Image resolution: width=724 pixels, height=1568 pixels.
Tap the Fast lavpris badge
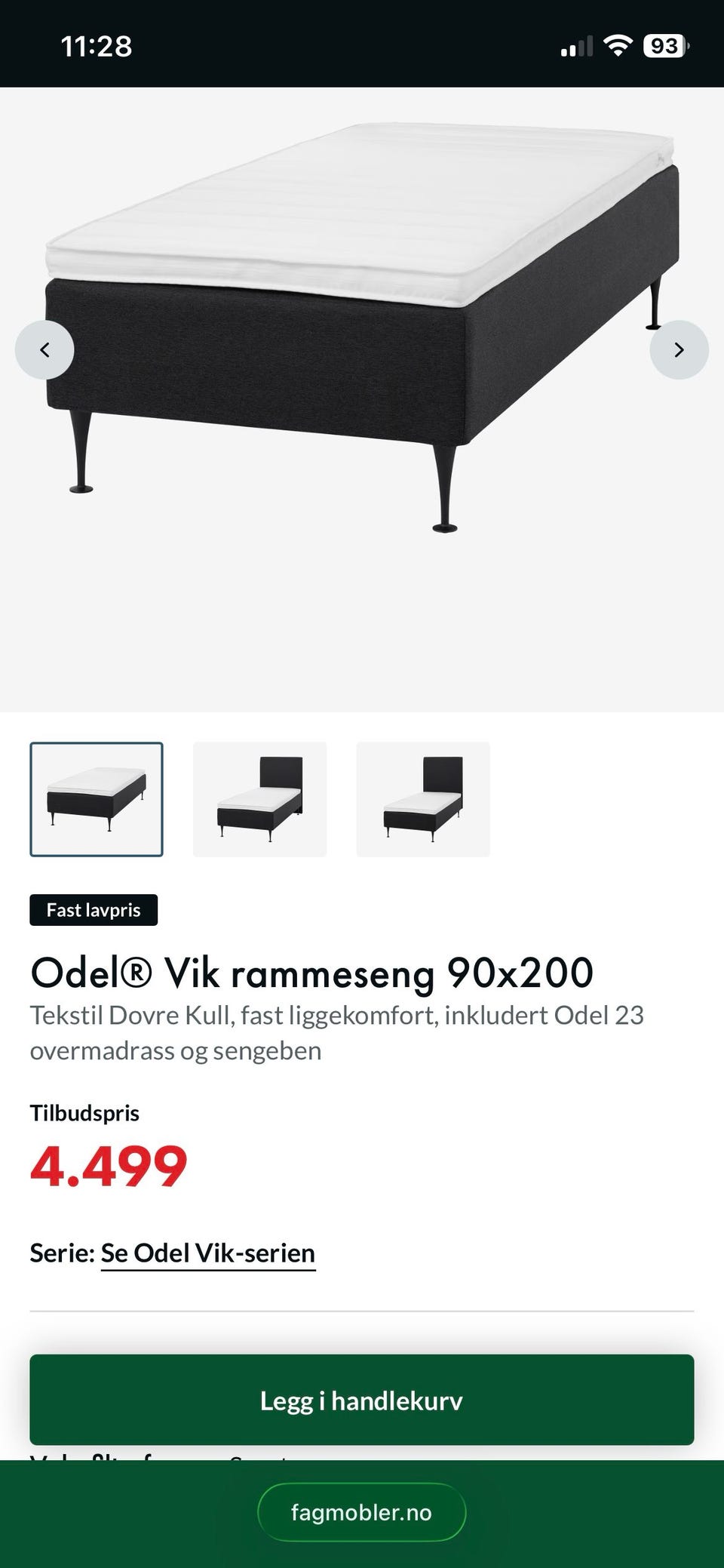[93, 909]
